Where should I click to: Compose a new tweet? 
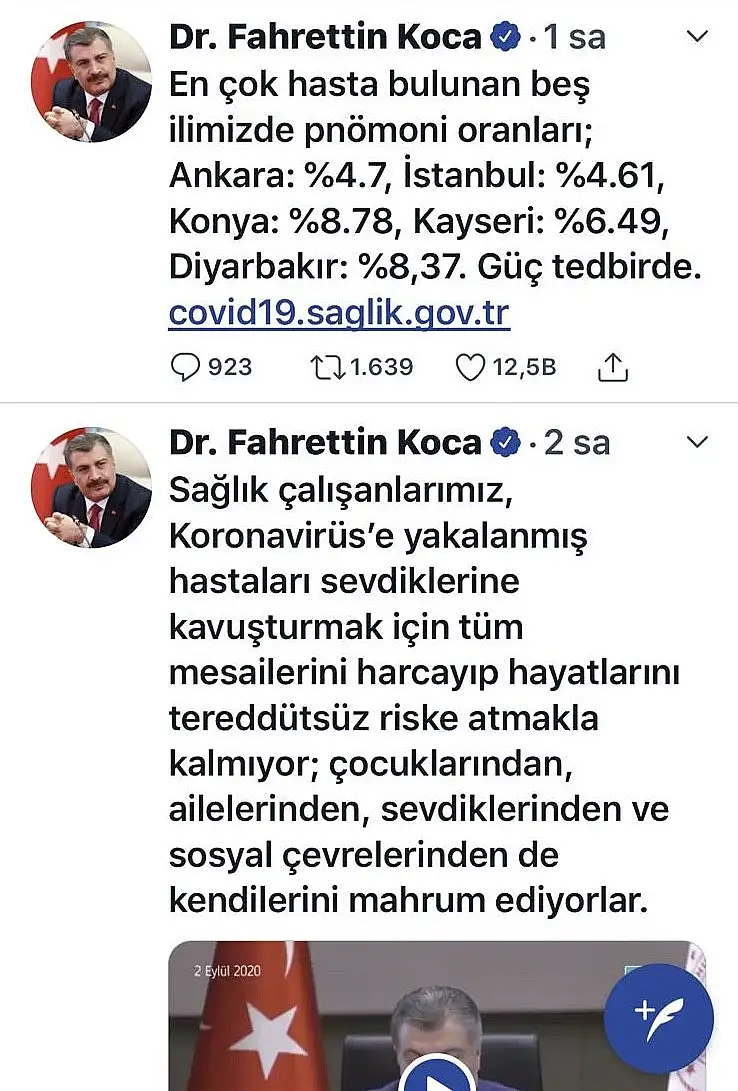pos(658,1018)
